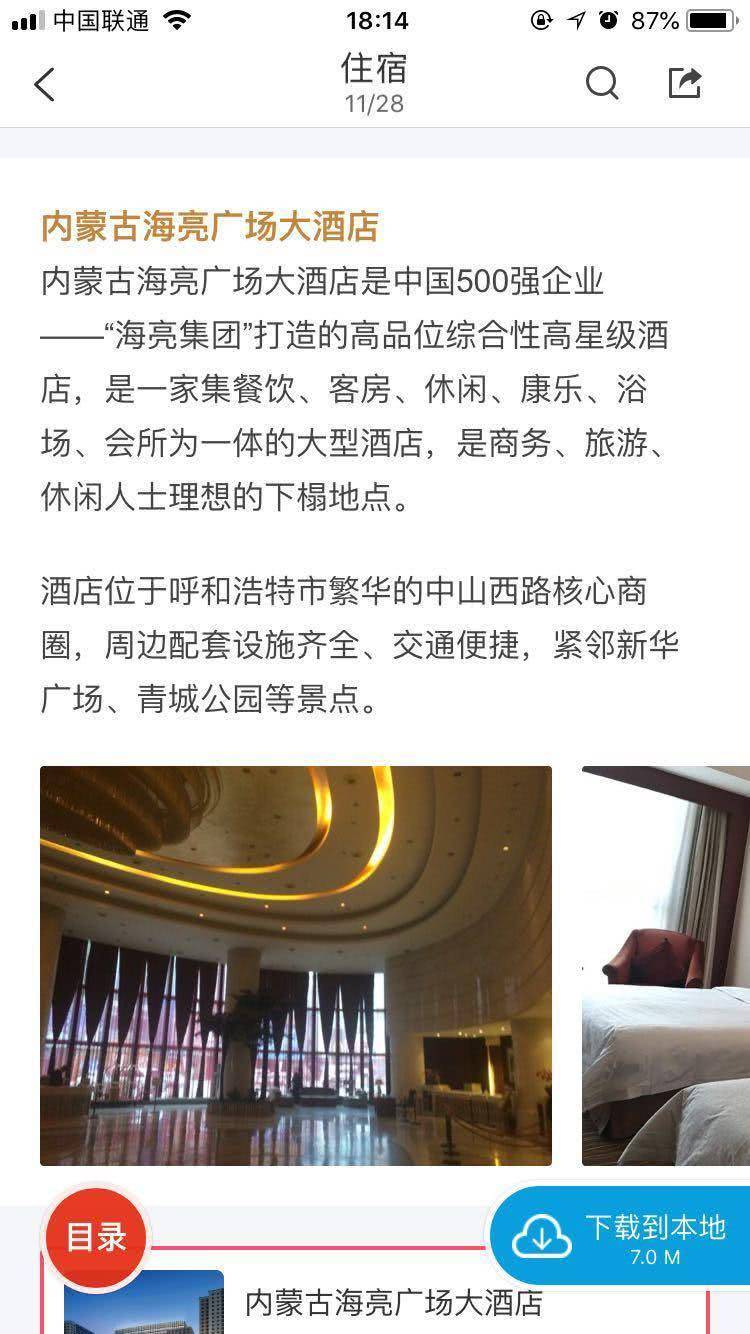Viewport: 750px width, 1334px height.
Task: Tap the alarm clock status icon
Action: (609, 17)
